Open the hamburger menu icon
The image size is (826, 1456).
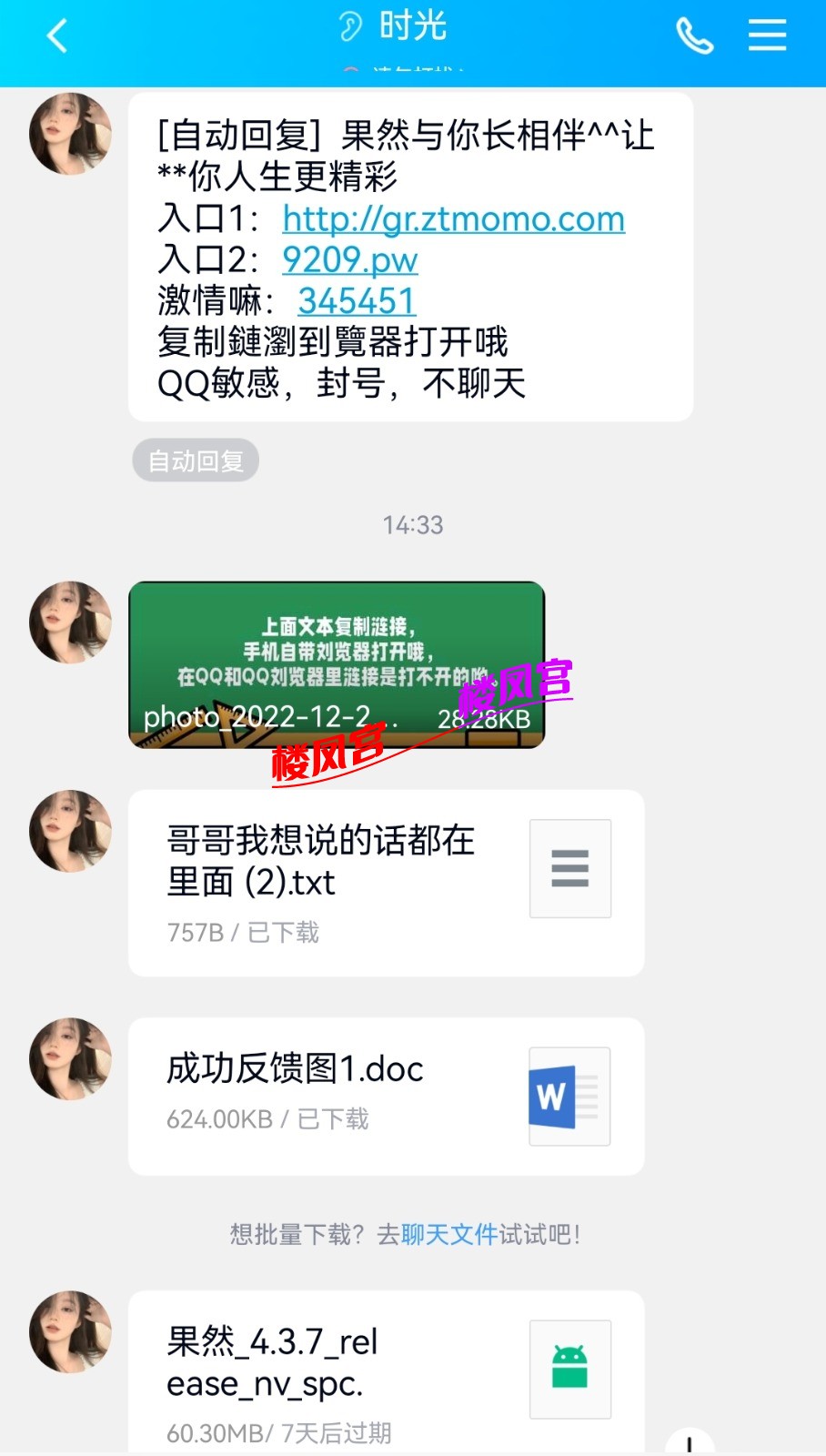pyautogui.click(x=767, y=35)
